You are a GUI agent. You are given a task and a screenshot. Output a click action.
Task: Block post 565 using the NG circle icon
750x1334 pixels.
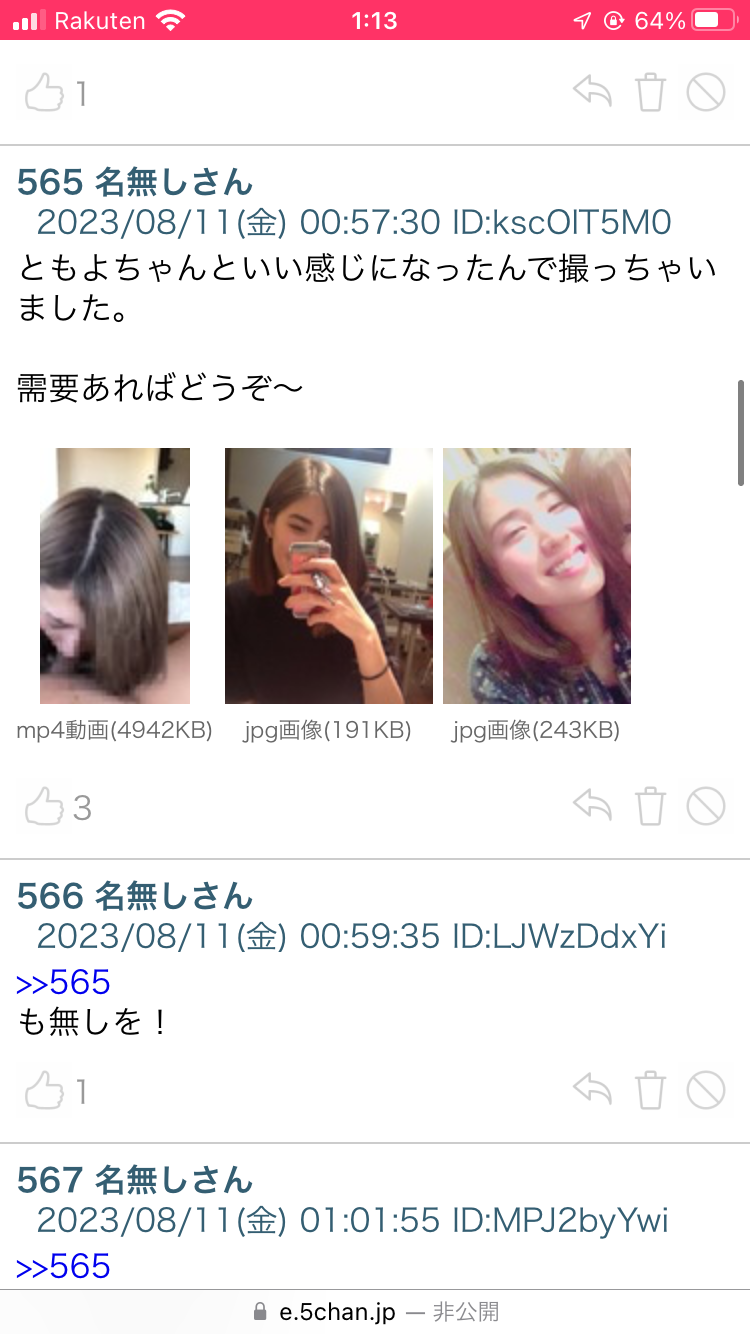(706, 805)
